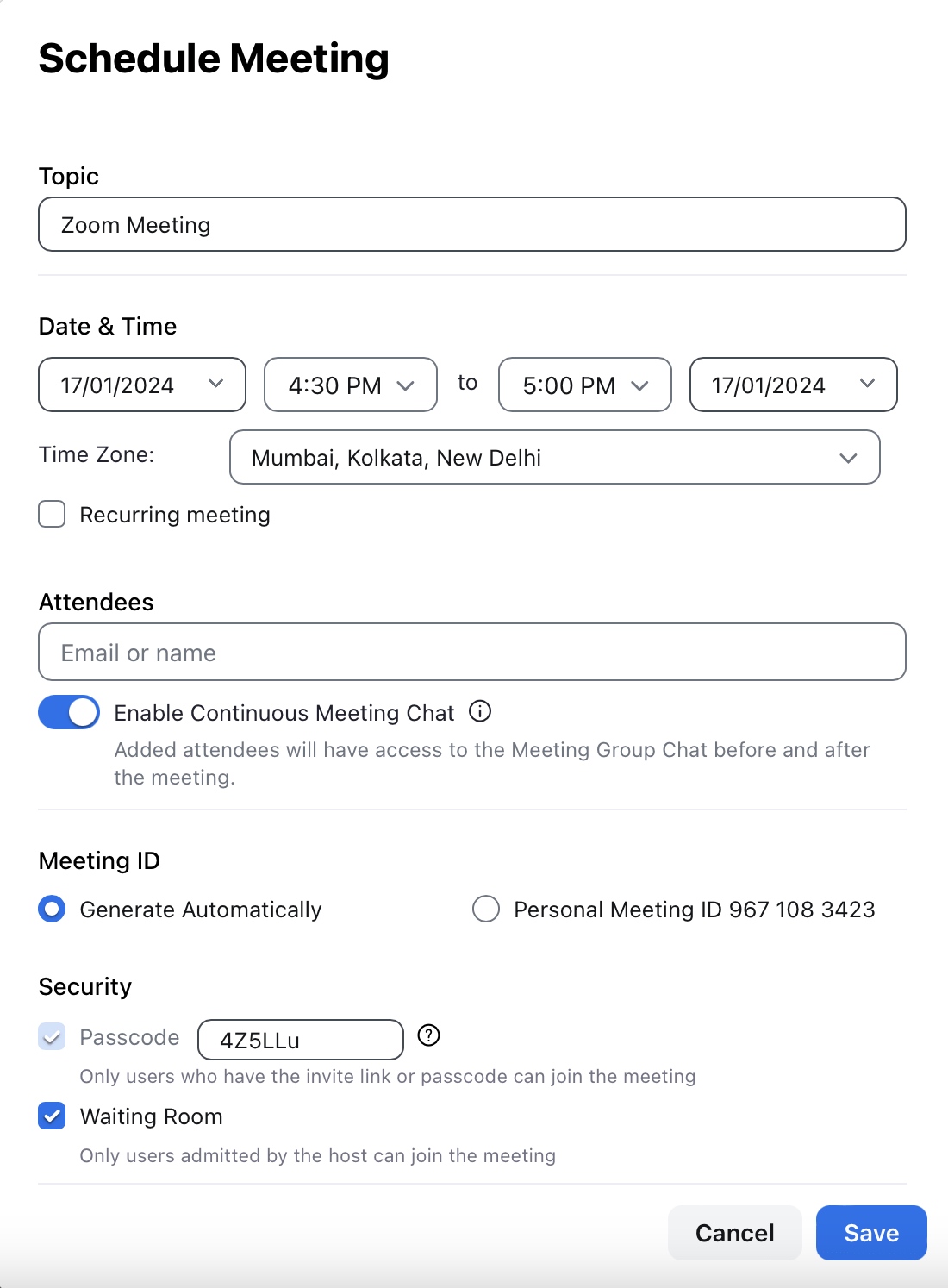The width and height of the screenshot is (948, 1288).
Task: Click the Passcode checkbox
Action: click(51, 1036)
